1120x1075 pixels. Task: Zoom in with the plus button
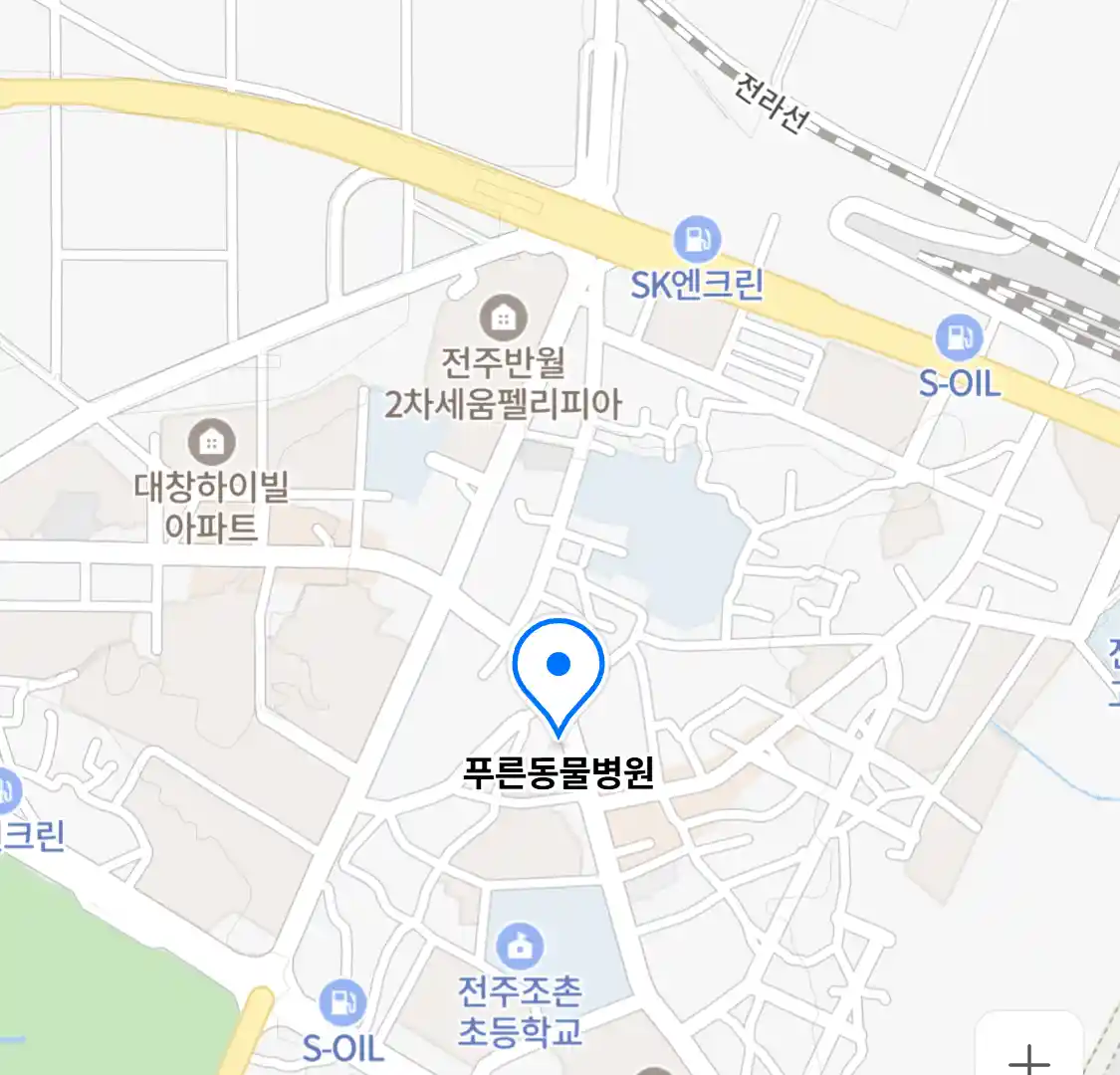pos(1029,1055)
